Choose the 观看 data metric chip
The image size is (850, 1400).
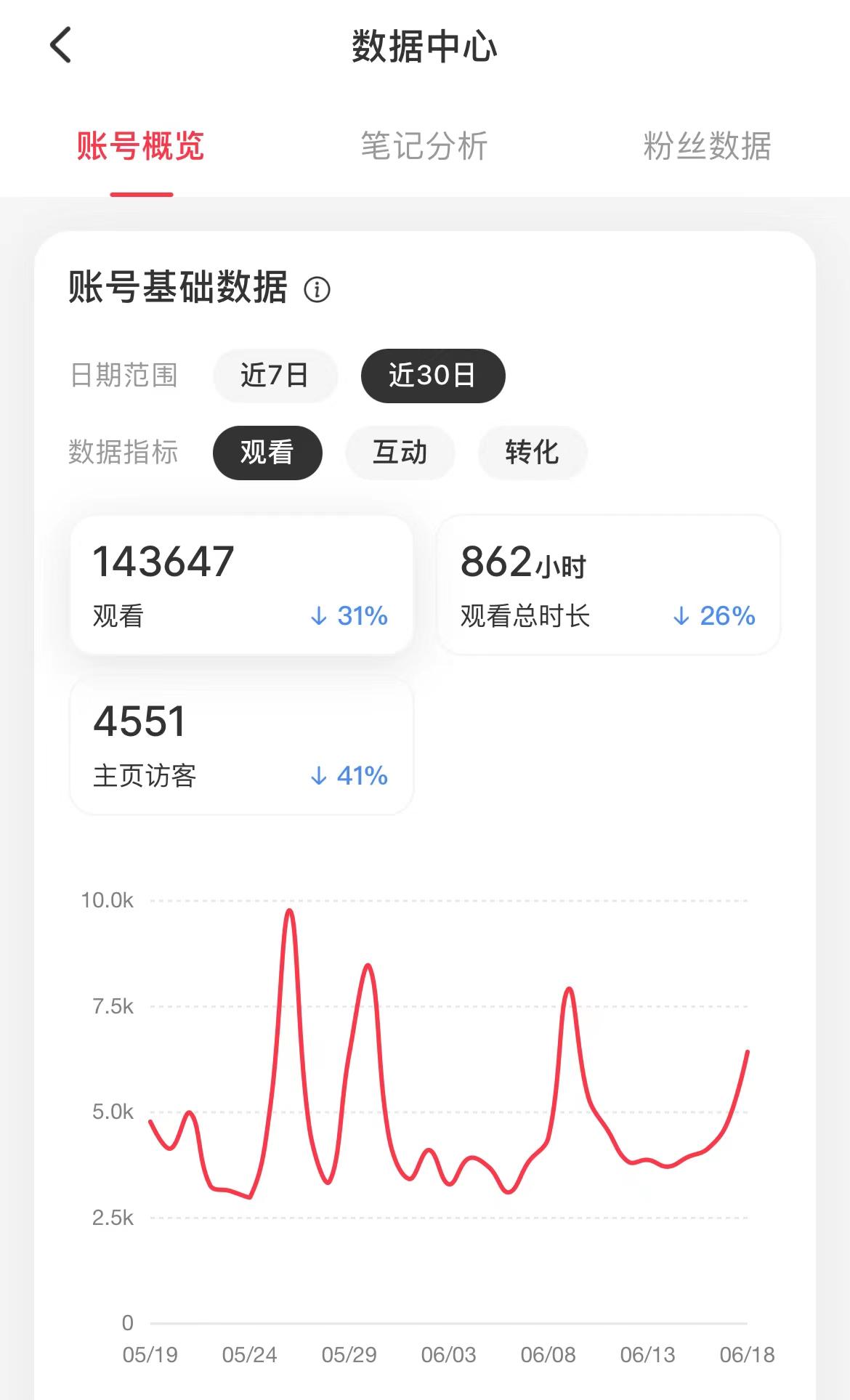click(267, 453)
